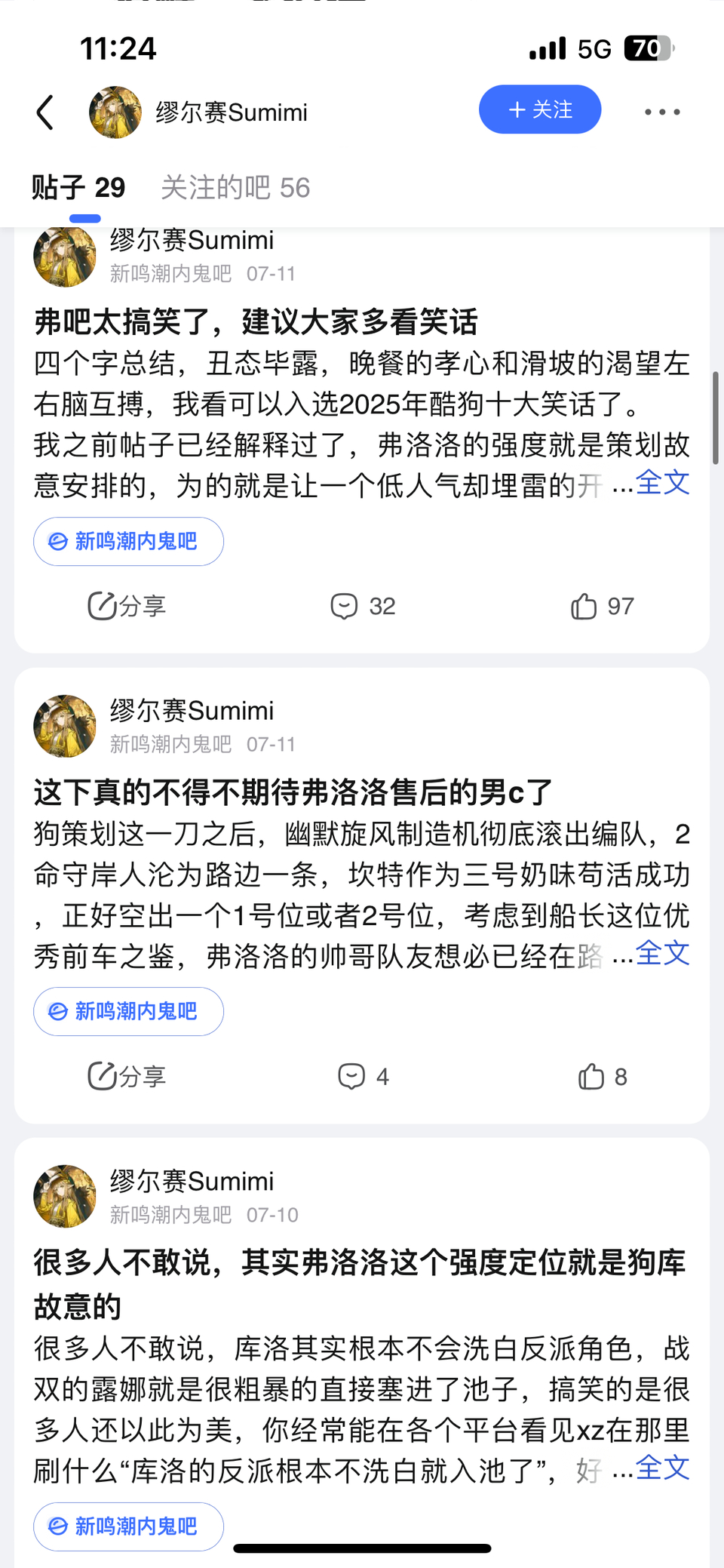
Task: Go back using the top-left arrow
Action: coord(45,112)
